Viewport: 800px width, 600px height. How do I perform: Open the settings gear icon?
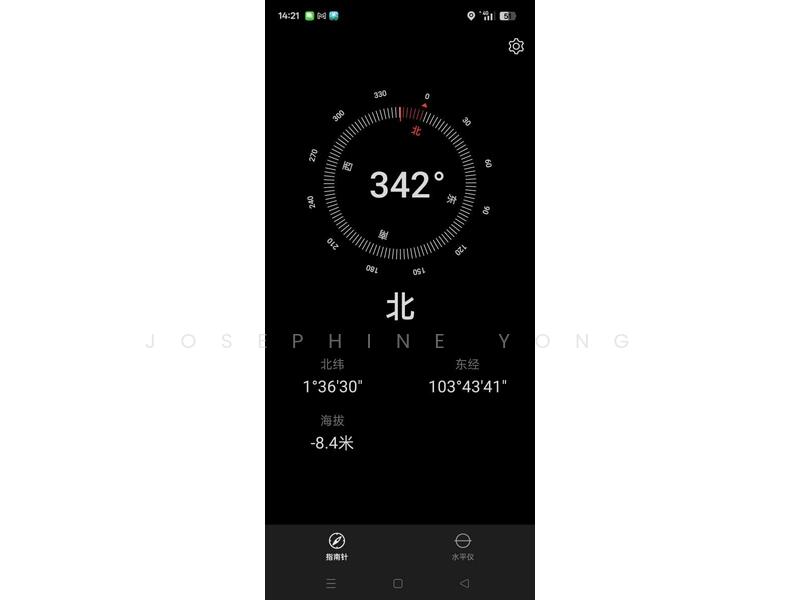tap(516, 46)
